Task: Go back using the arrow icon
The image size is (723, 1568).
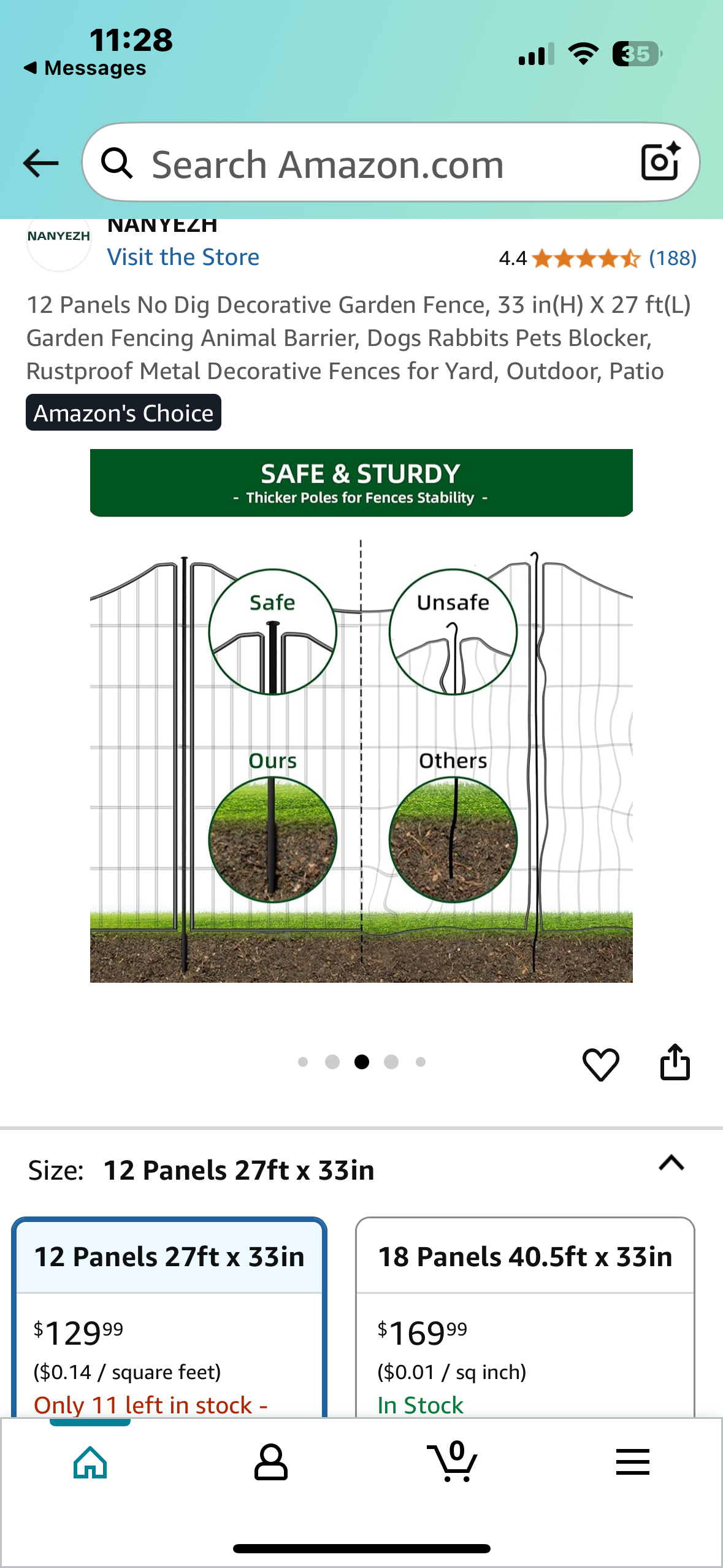Action: pyautogui.click(x=40, y=163)
